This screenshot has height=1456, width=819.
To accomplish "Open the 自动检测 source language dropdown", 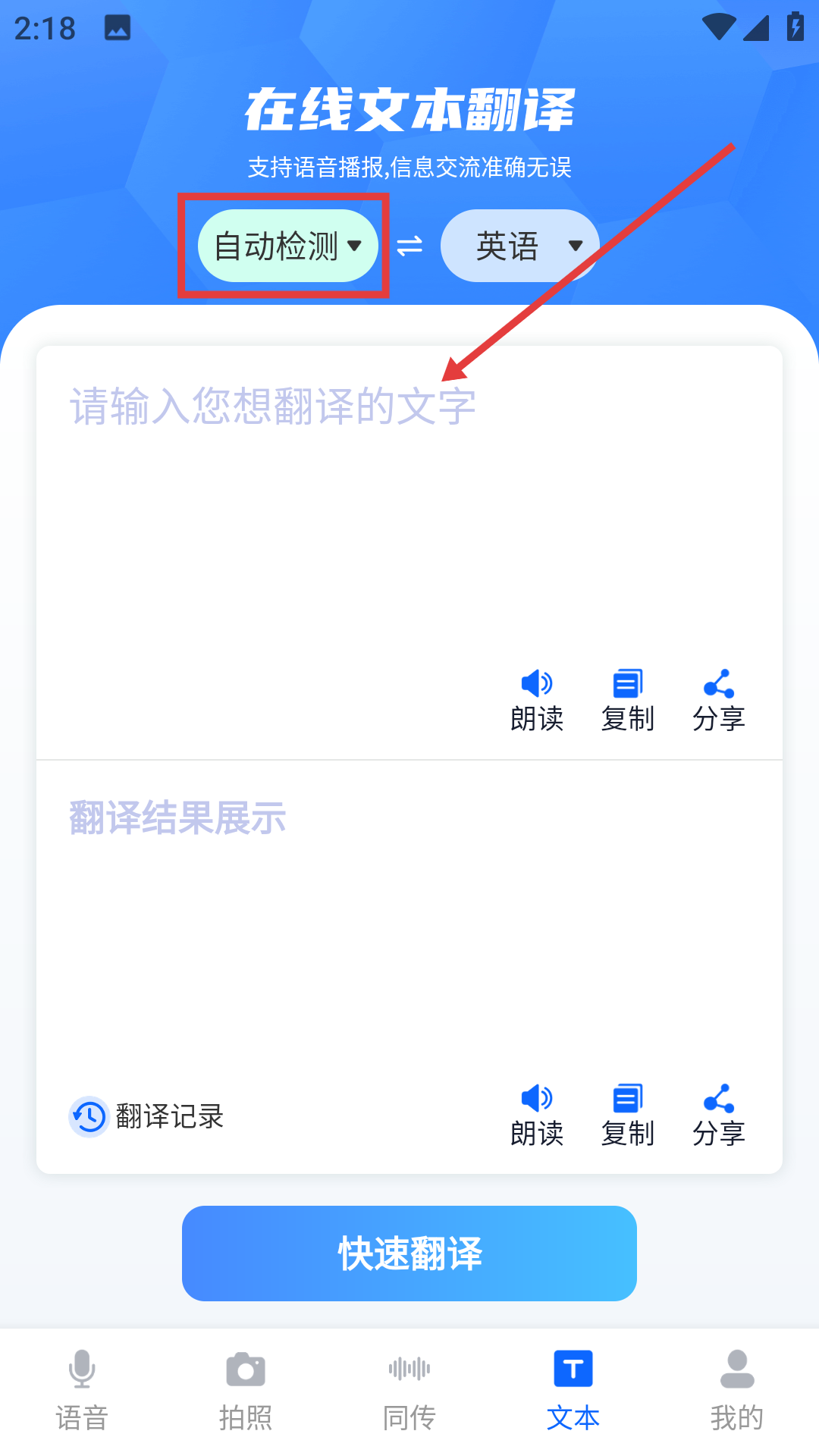I will (x=287, y=246).
